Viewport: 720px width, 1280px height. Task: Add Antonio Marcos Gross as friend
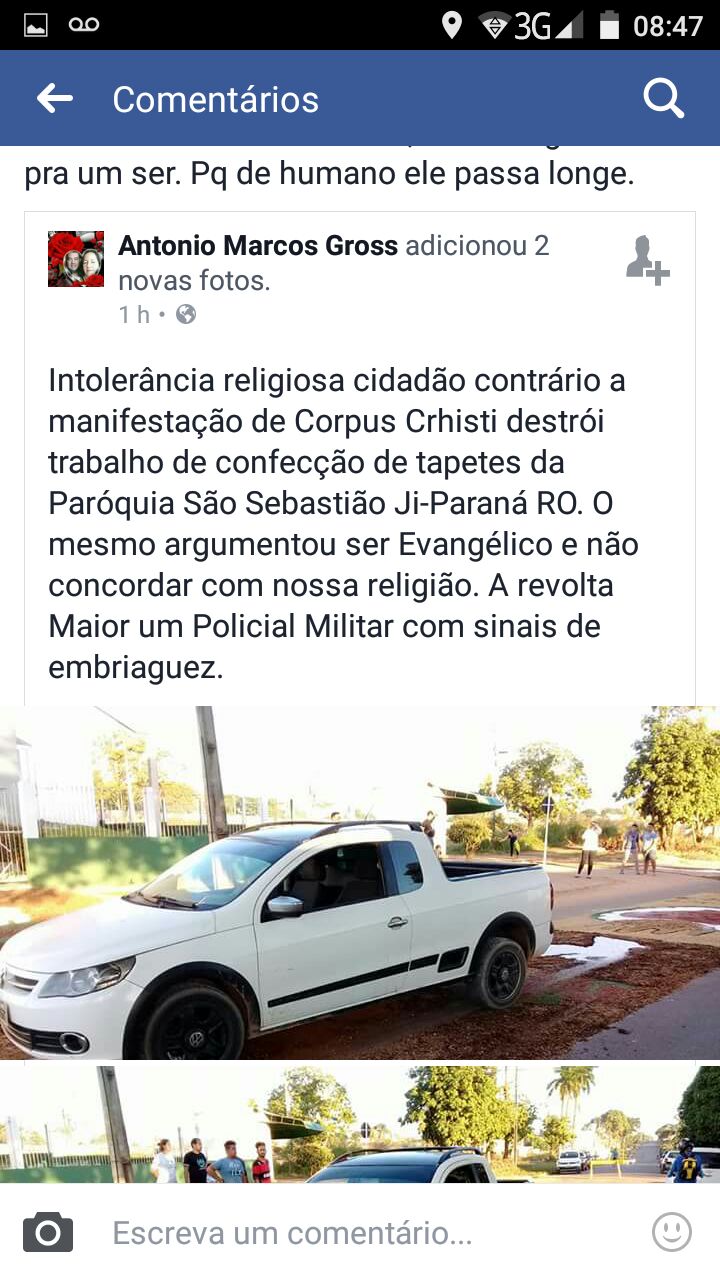pyautogui.click(x=647, y=261)
